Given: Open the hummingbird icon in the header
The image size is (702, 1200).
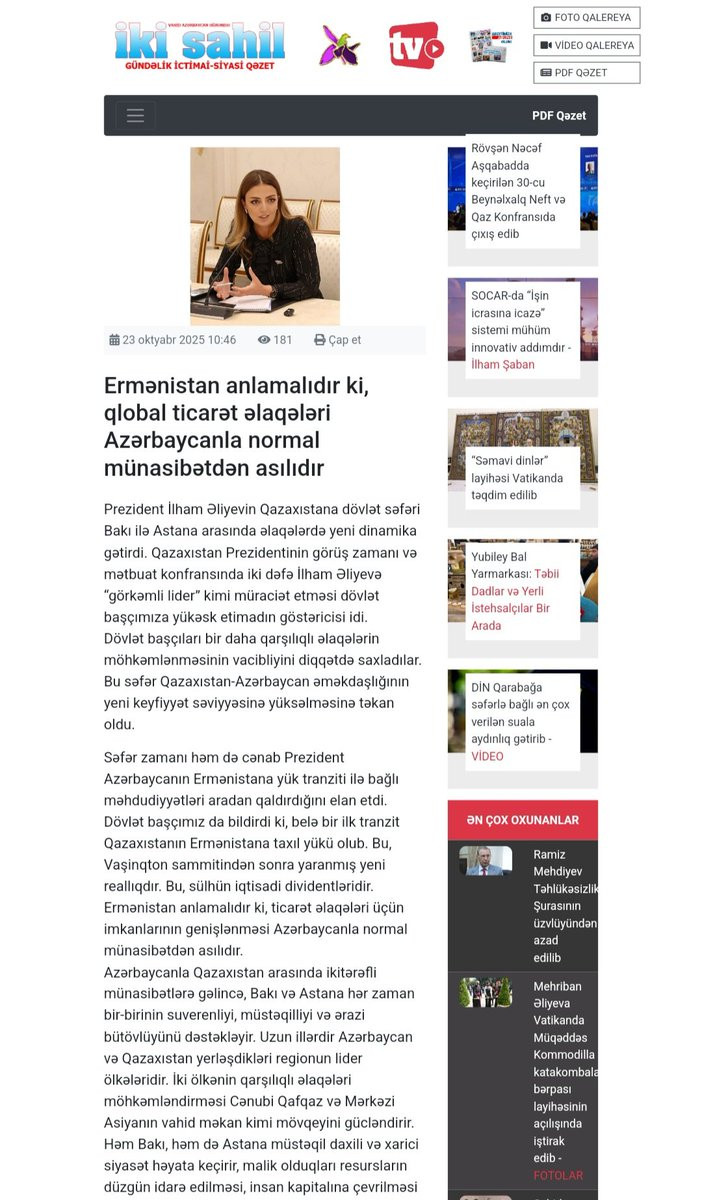Looking at the screenshot, I should coord(340,45).
